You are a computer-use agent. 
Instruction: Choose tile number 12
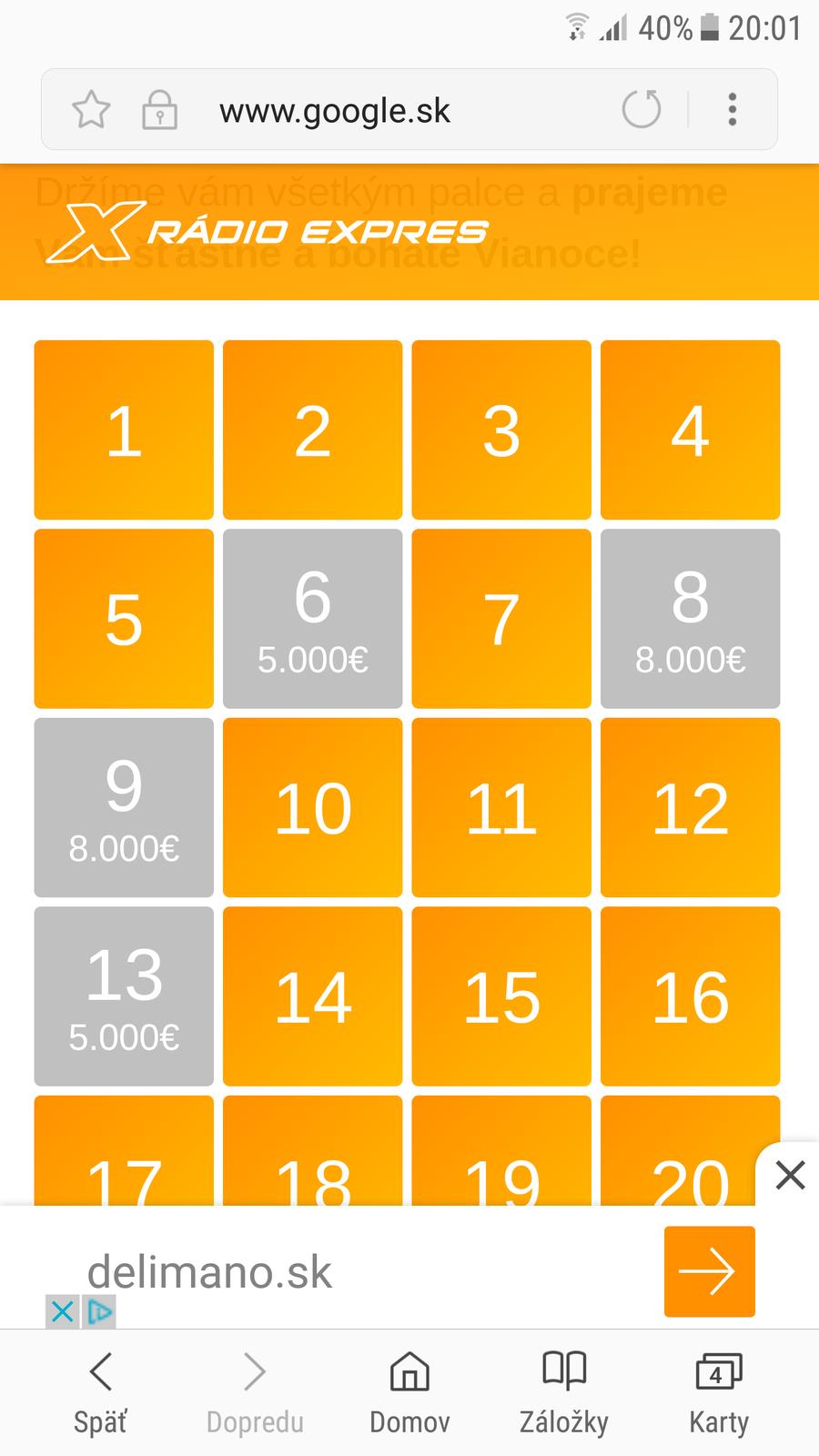[690, 807]
